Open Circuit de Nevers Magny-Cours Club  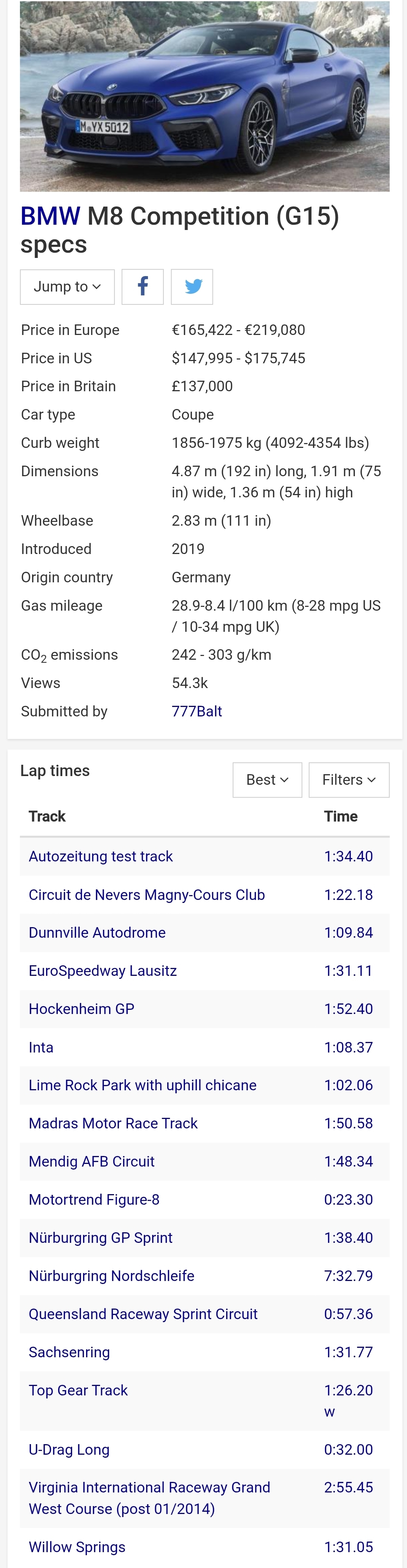pyautogui.click(x=146, y=895)
